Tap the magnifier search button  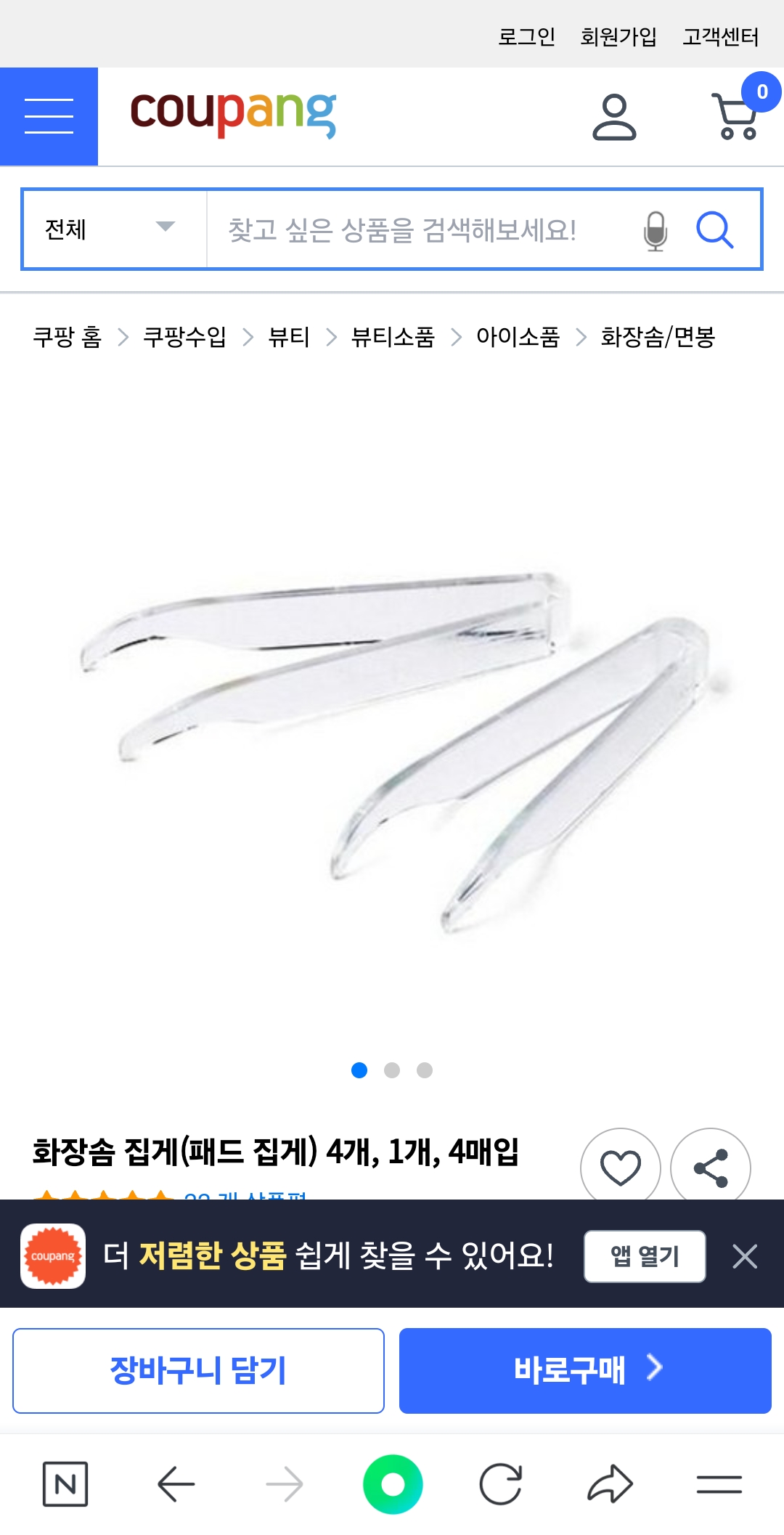715,230
